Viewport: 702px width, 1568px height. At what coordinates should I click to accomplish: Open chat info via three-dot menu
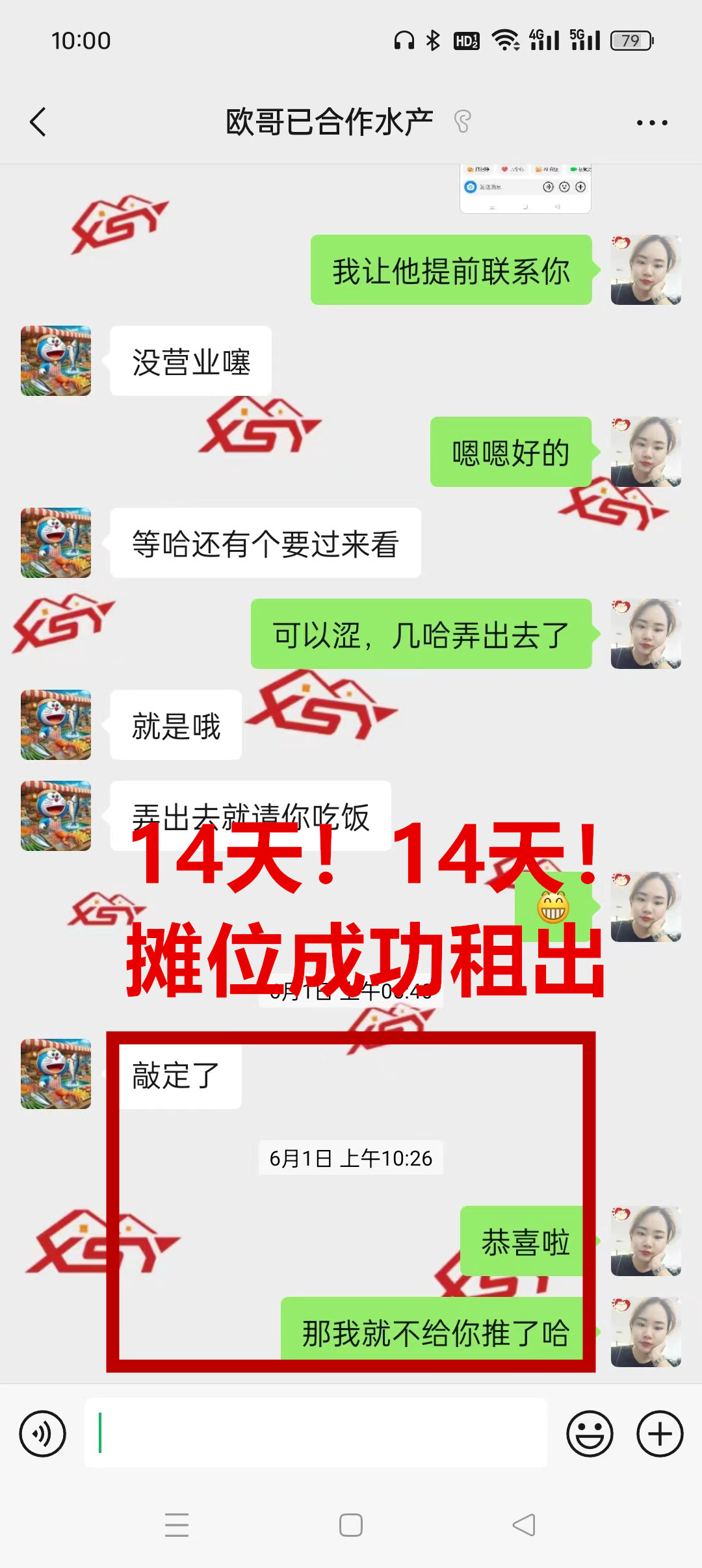651,122
